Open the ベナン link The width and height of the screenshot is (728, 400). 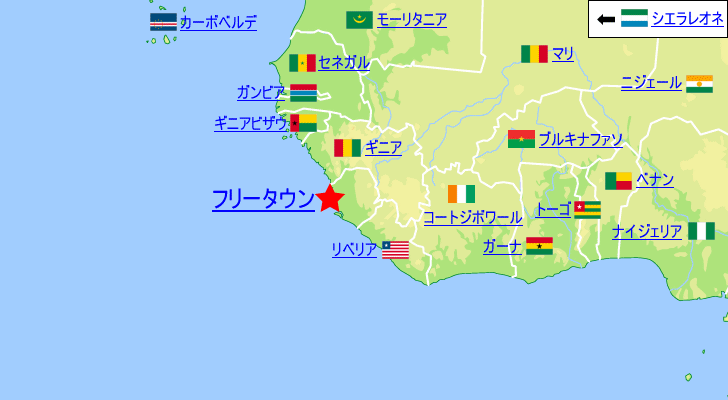point(655,180)
